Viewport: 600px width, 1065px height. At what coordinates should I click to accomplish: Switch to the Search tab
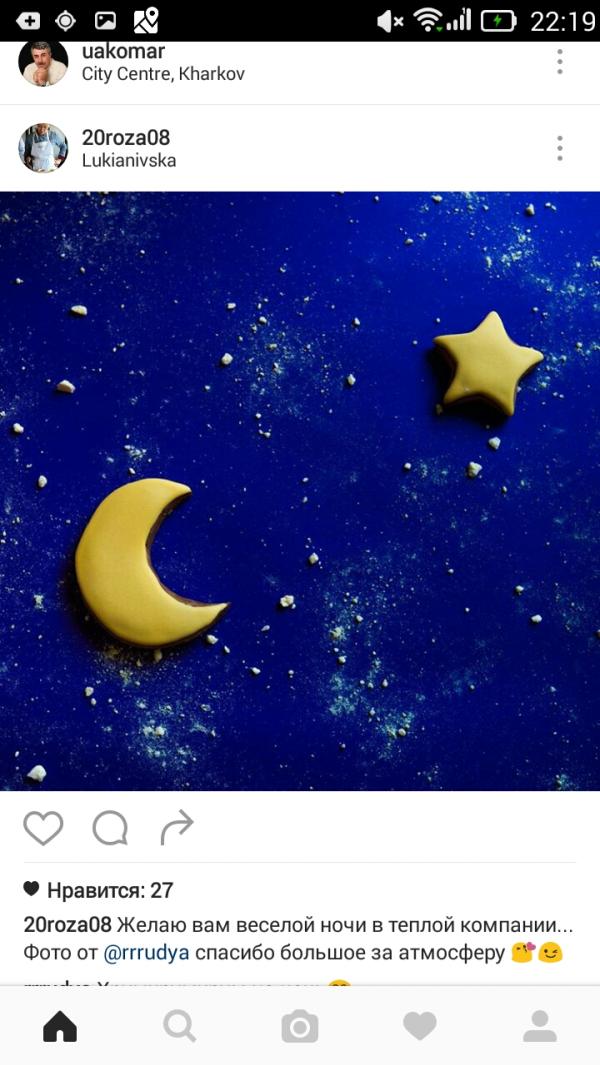(179, 1026)
